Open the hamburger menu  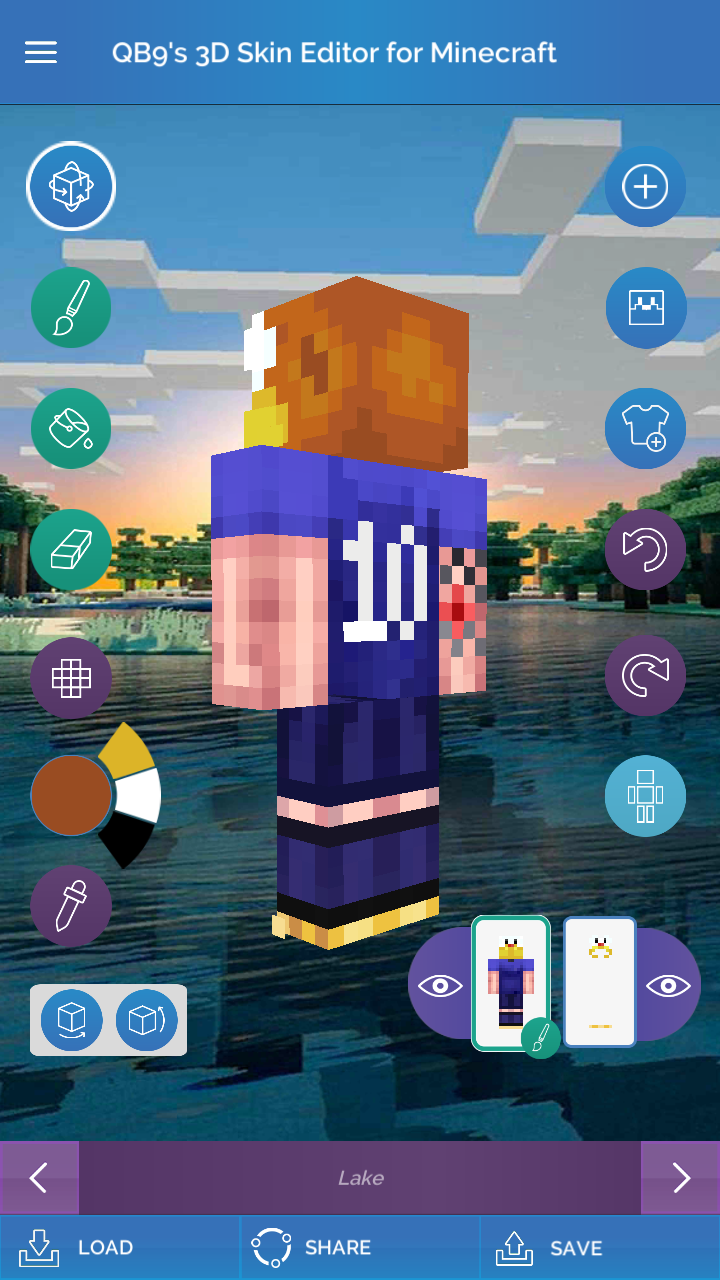(41, 53)
